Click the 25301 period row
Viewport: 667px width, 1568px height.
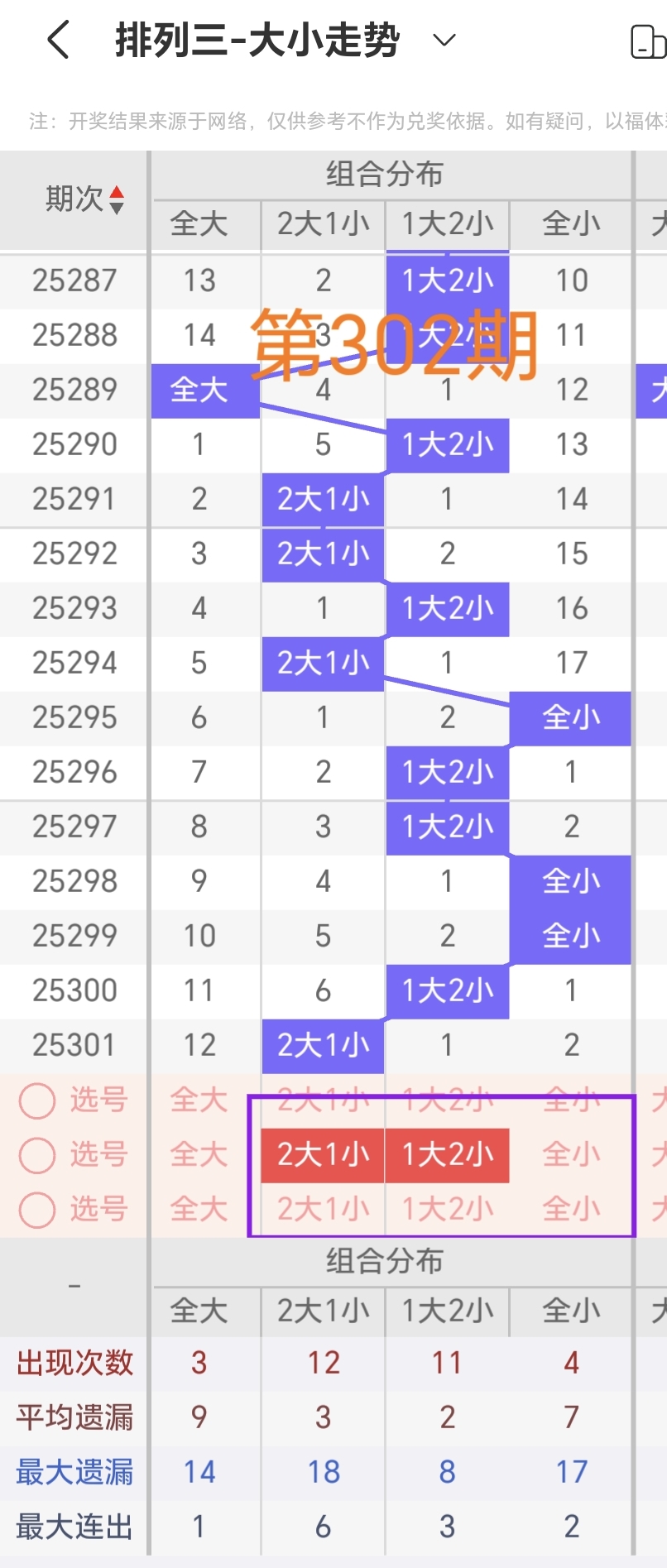click(x=73, y=1045)
